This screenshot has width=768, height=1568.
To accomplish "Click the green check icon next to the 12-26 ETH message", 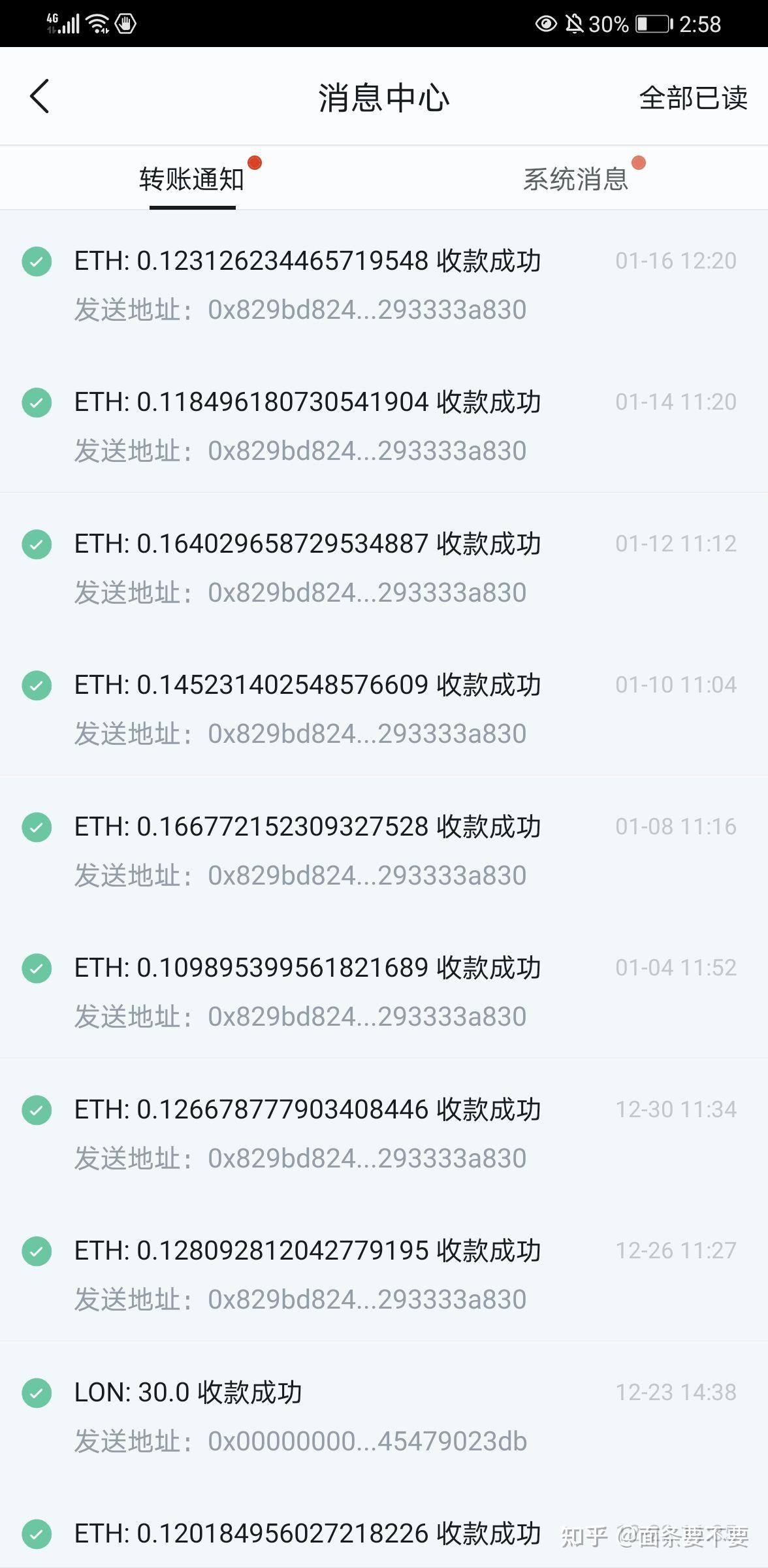I will pos(37,1250).
